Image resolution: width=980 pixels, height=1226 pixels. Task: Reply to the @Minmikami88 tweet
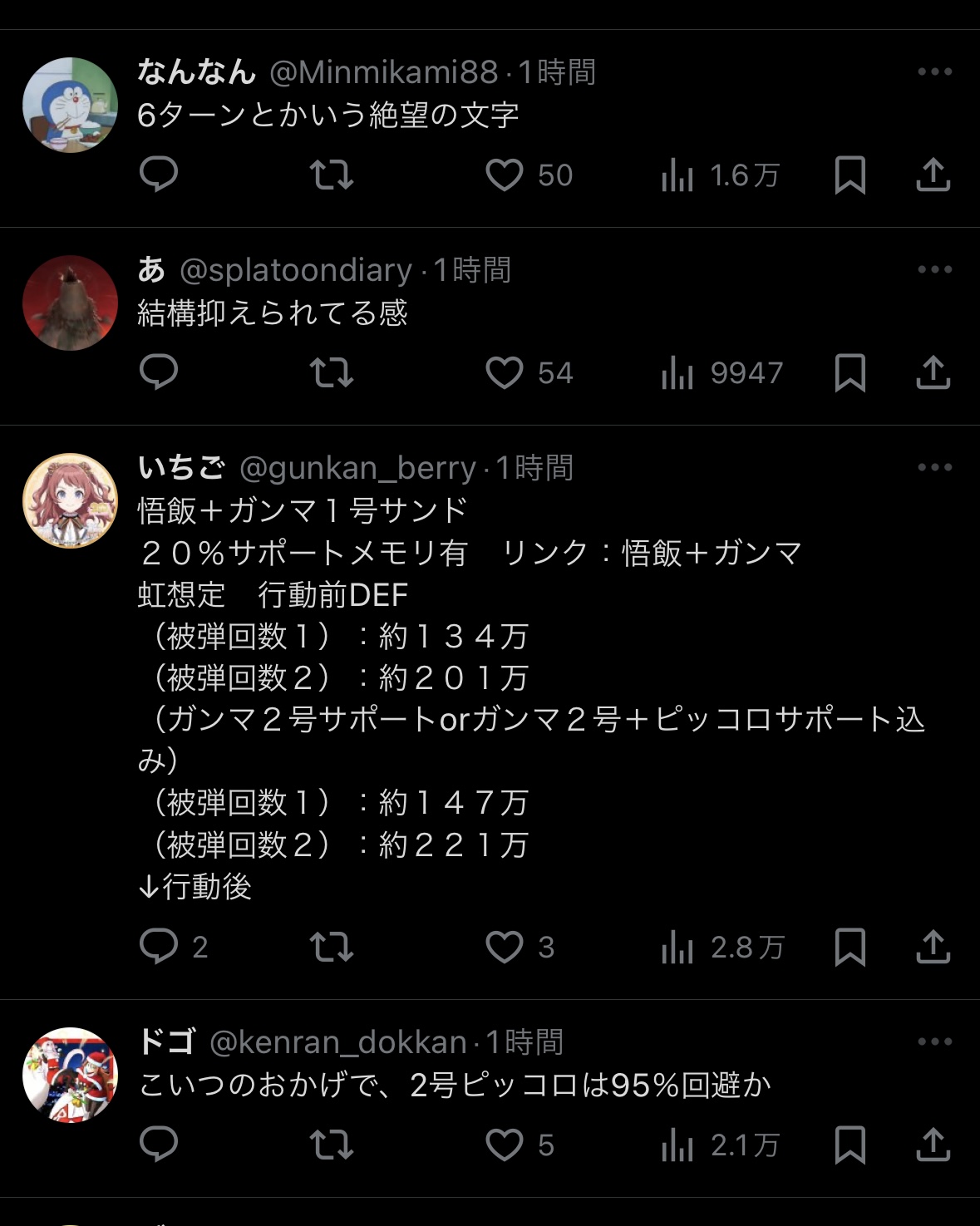click(x=159, y=175)
